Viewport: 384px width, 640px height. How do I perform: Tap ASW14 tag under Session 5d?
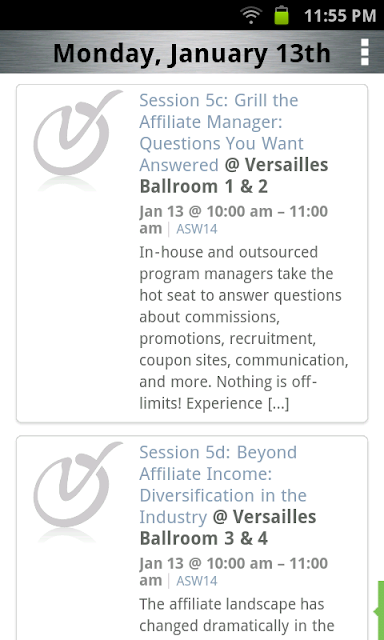click(x=196, y=581)
